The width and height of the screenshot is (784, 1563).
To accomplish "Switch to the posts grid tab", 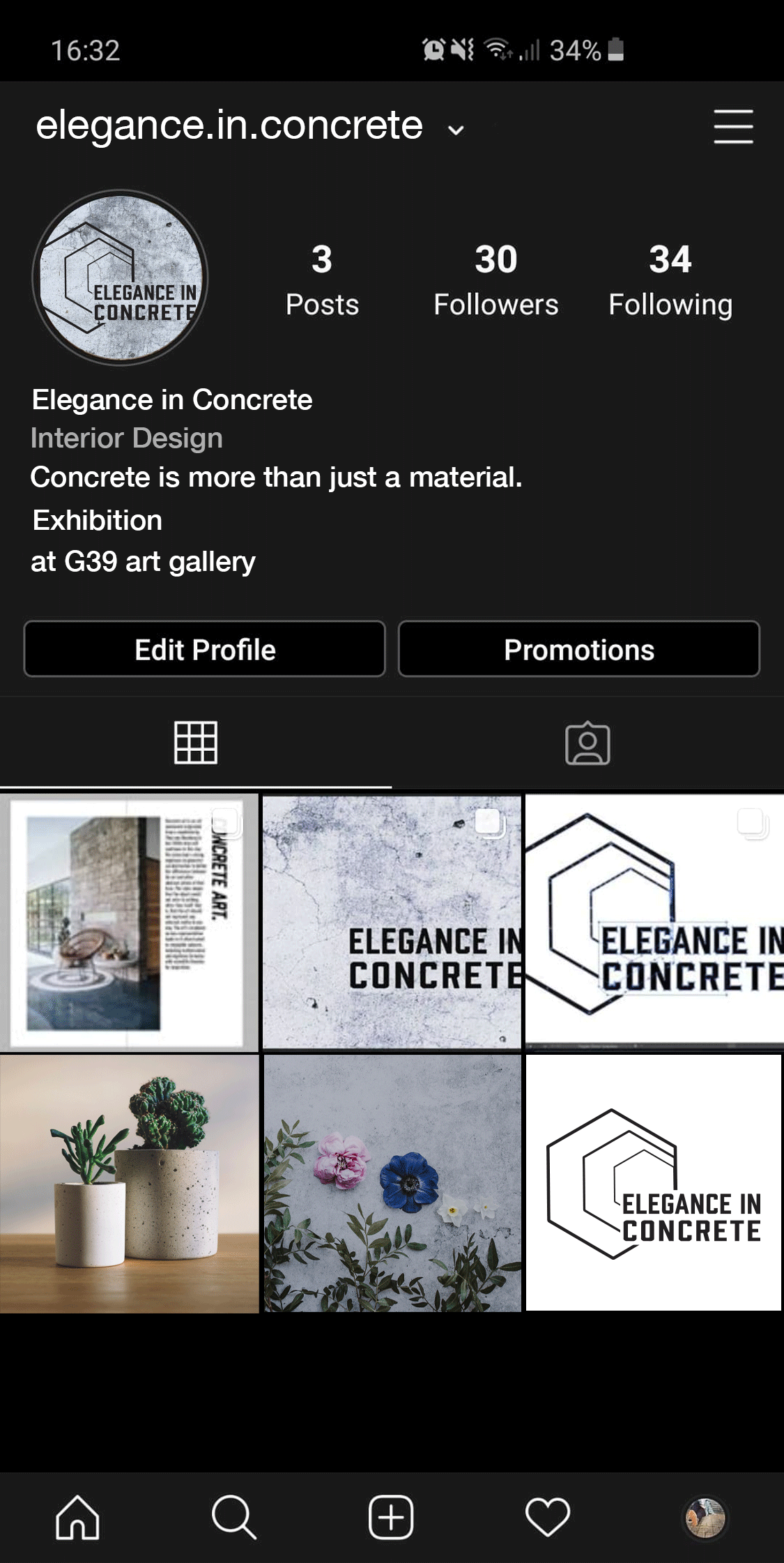I will point(196,743).
